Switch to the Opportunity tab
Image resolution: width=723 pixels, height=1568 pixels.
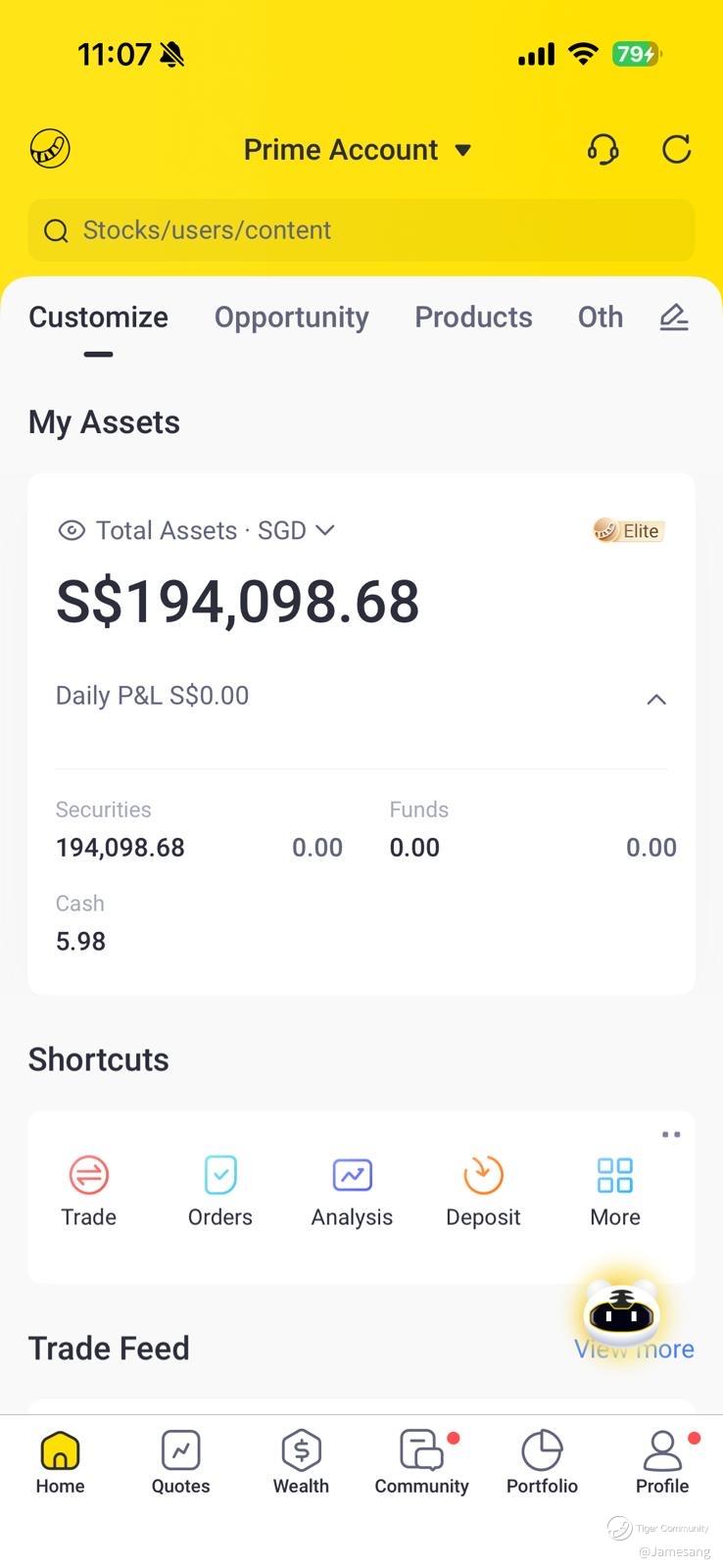point(291,318)
